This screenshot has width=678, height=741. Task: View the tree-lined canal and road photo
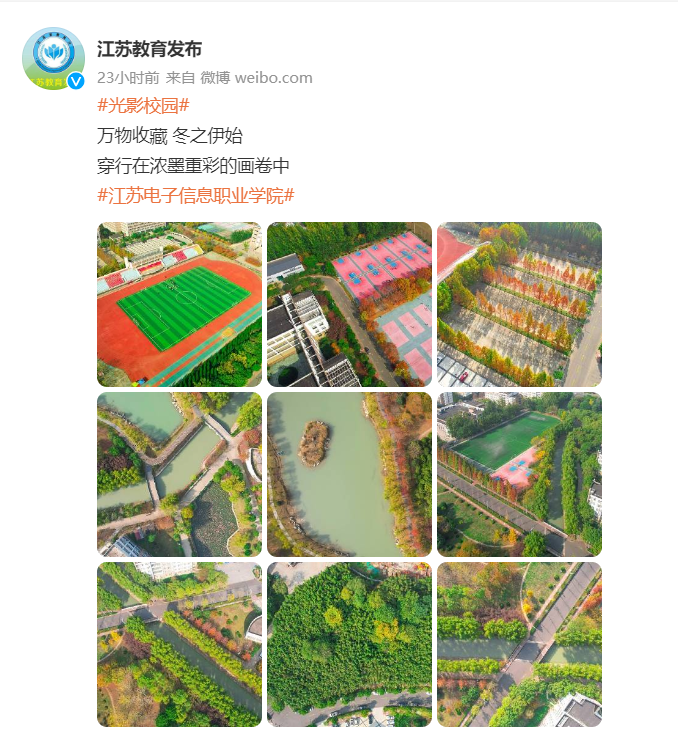179,644
